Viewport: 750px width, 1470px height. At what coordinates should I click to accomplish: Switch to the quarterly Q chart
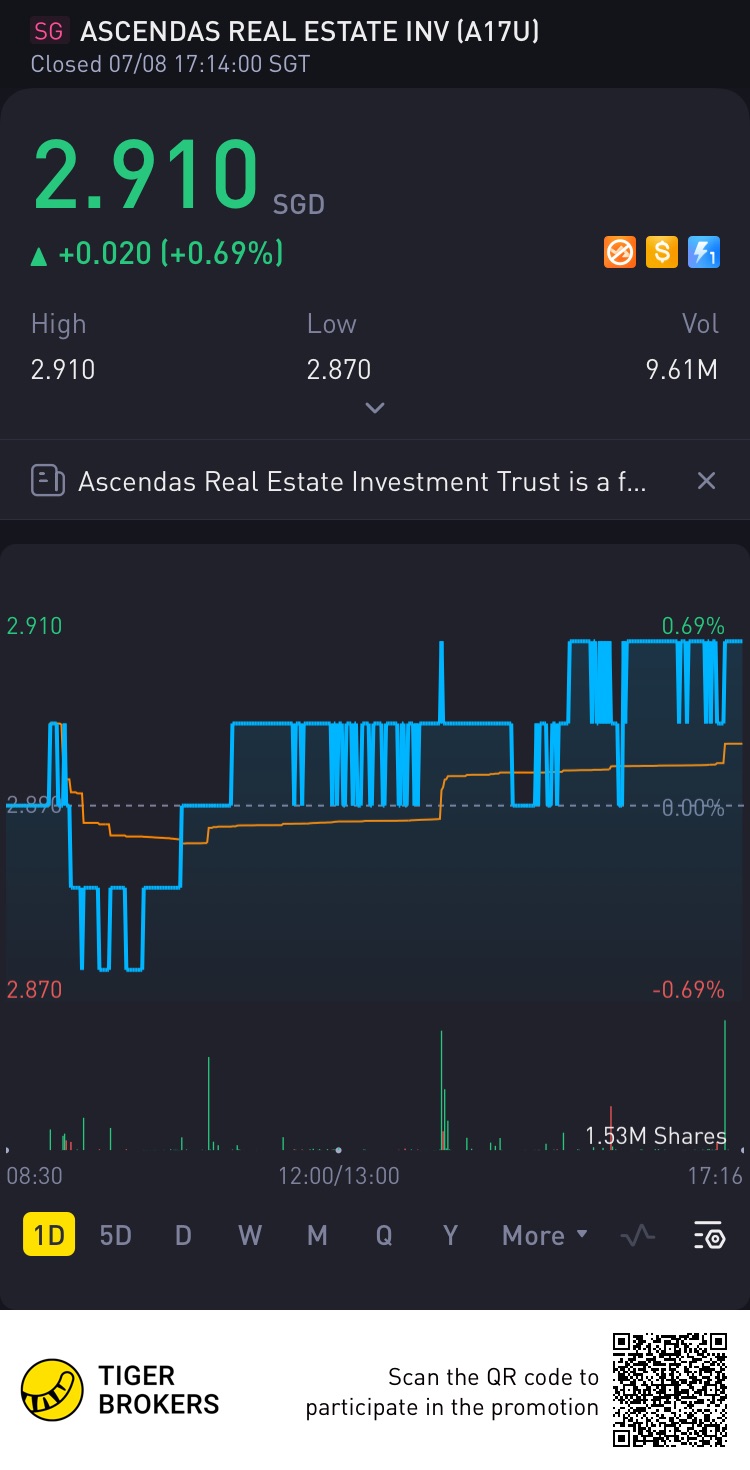[x=384, y=1235]
